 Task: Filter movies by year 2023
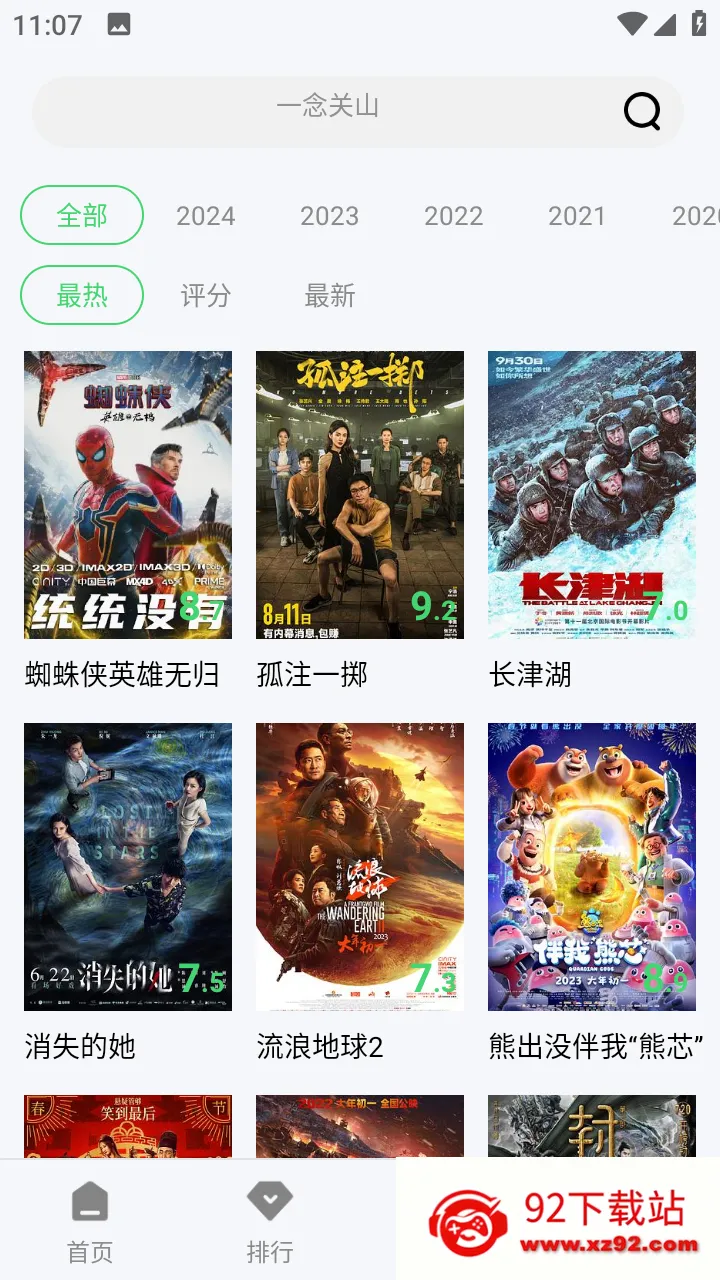(x=330, y=216)
